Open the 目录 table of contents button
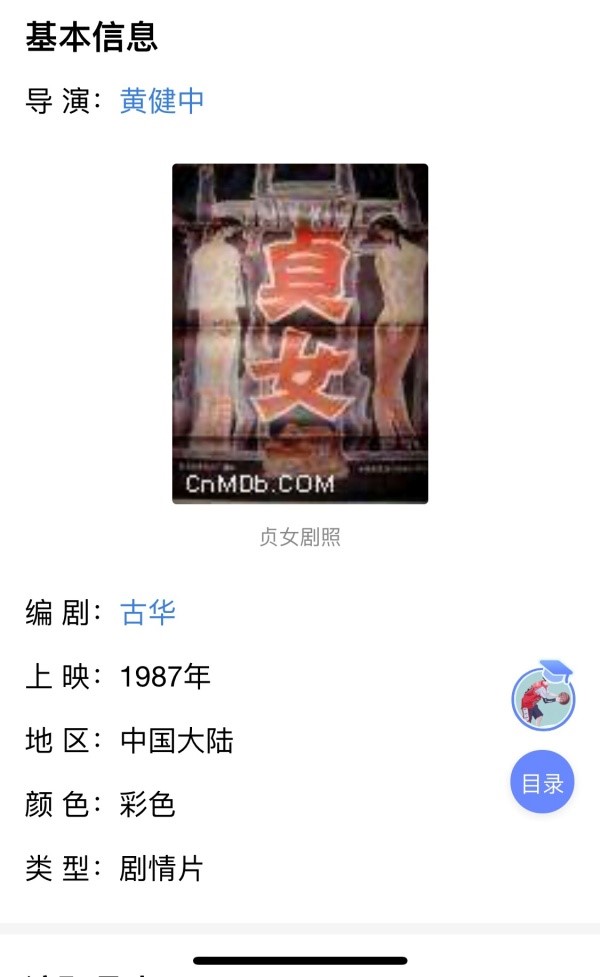The width and height of the screenshot is (600, 977). pos(542,782)
